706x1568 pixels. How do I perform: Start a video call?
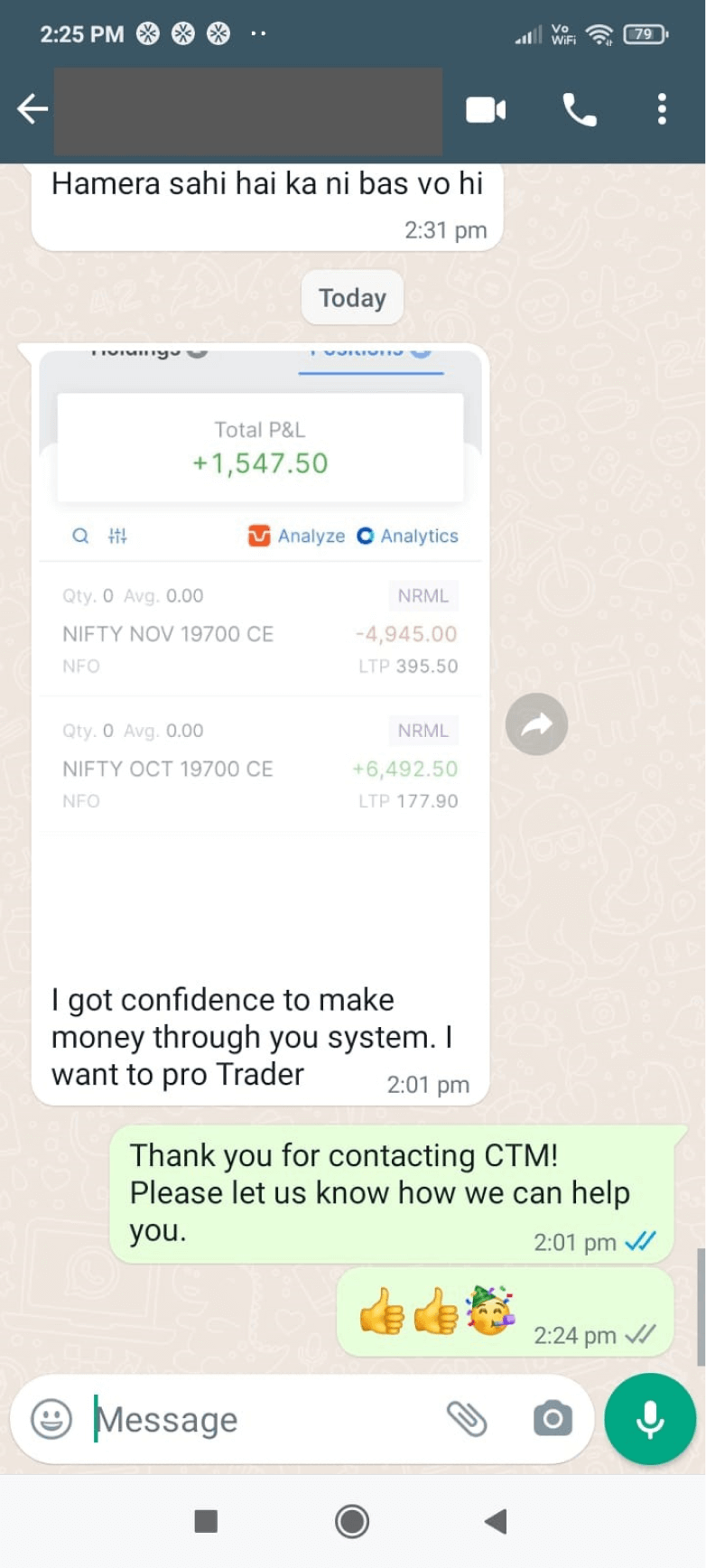click(x=486, y=110)
